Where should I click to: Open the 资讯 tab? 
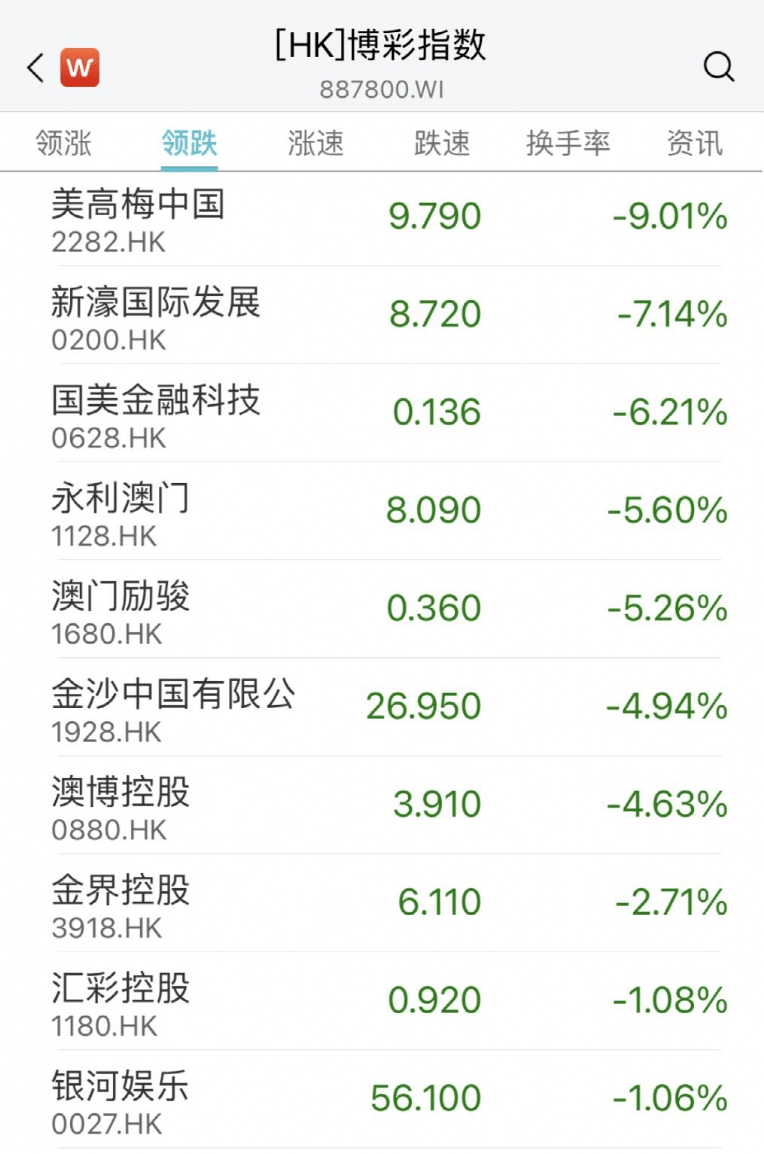click(694, 143)
